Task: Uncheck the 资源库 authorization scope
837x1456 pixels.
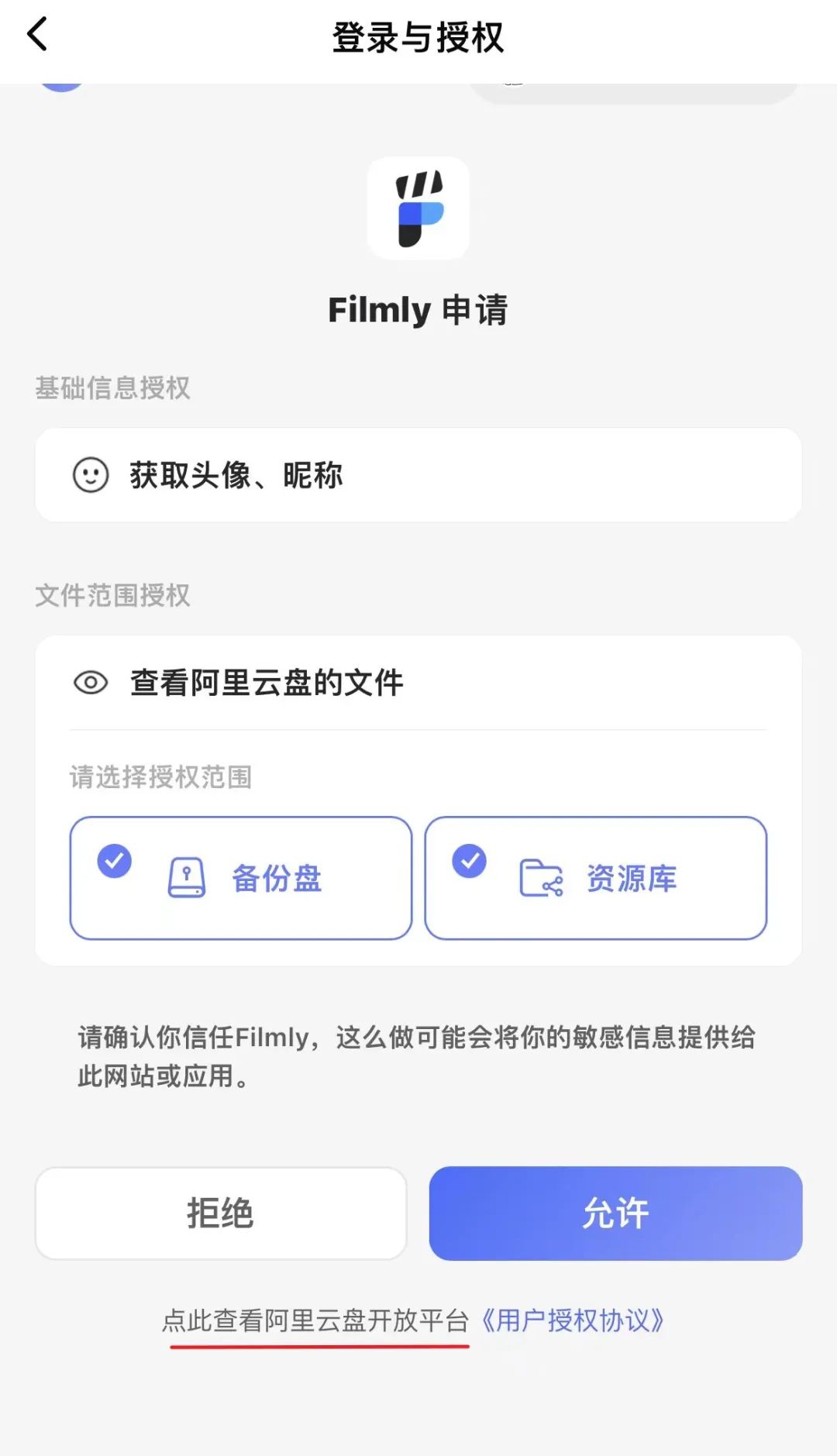Action: point(595,878)
